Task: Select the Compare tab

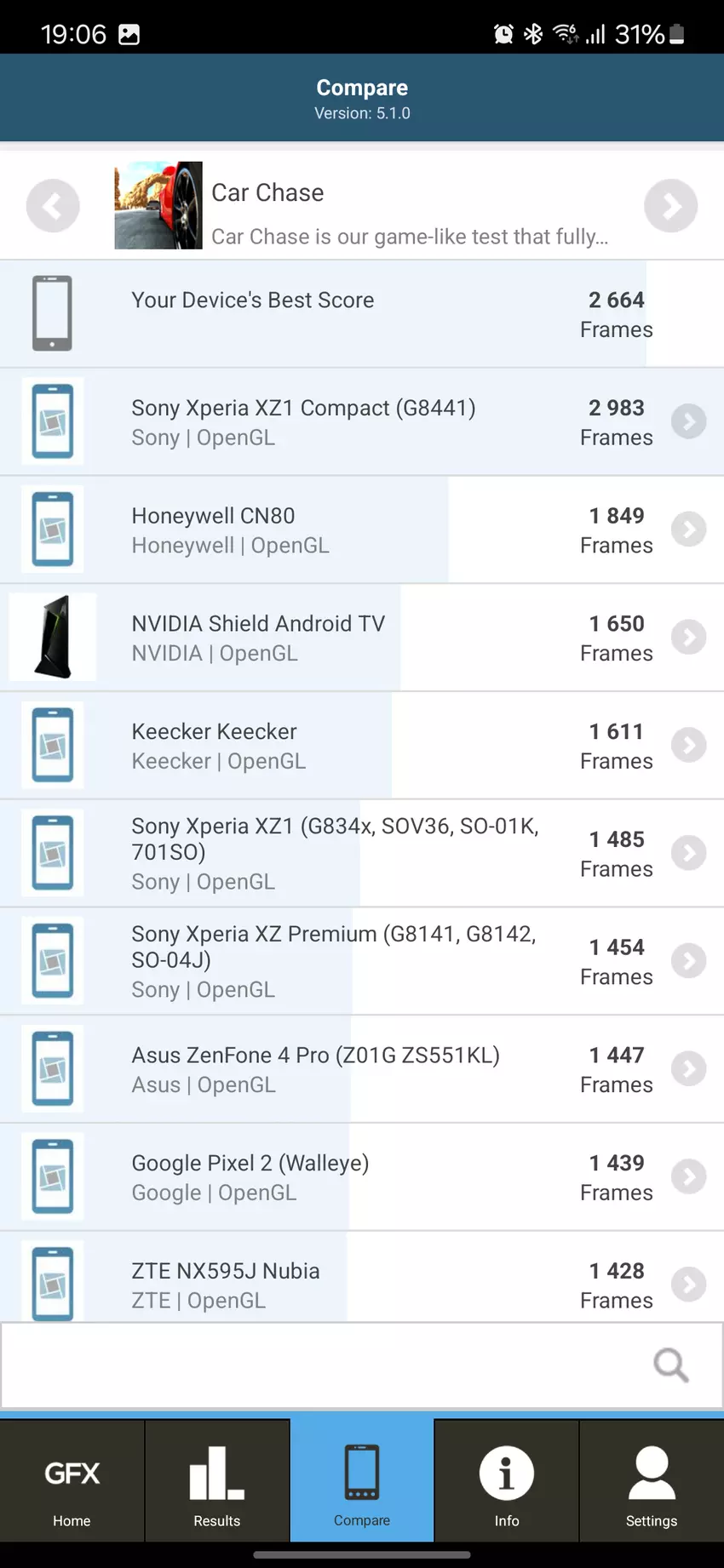Action: (362, 1481)
